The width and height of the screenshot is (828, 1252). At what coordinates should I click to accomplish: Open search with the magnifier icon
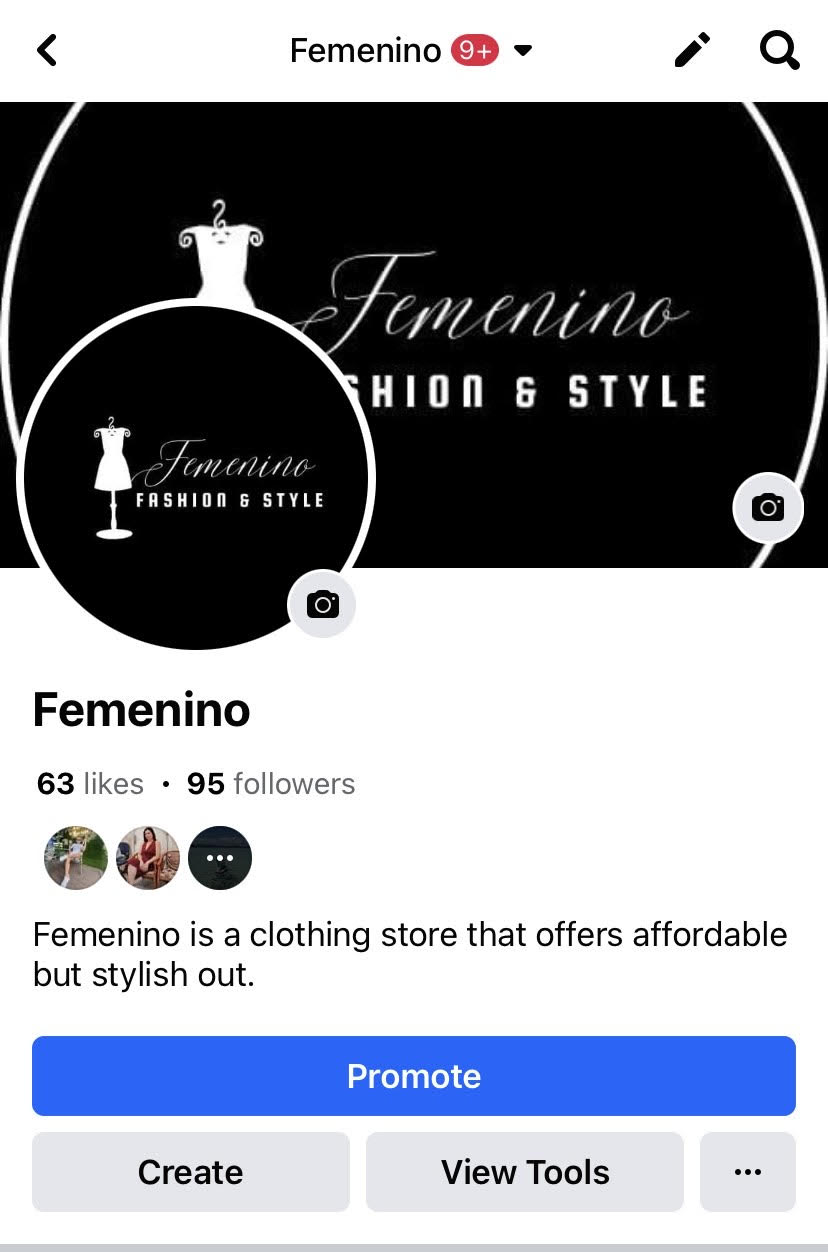coord(780,50)
